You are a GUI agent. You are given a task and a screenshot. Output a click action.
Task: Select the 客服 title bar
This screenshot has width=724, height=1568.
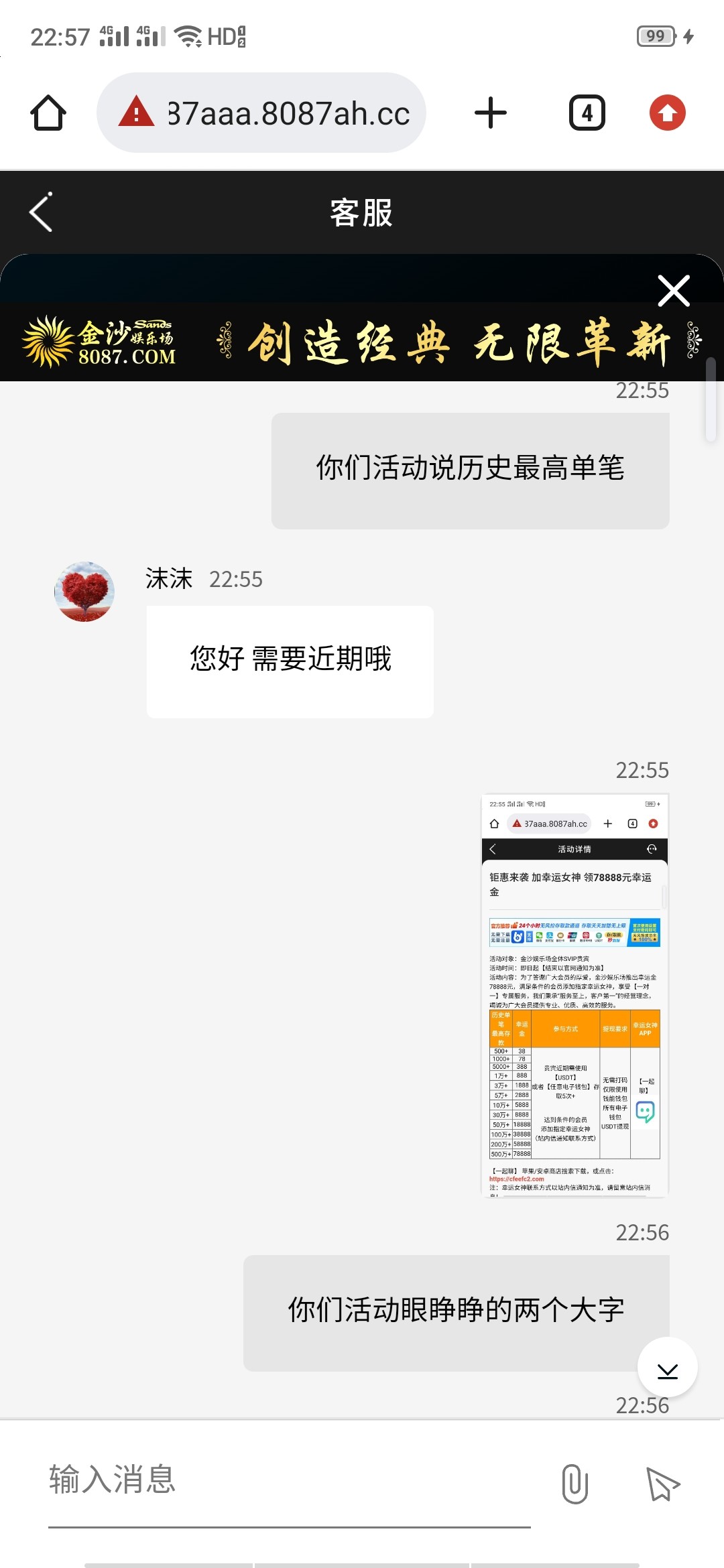point(362,212)
